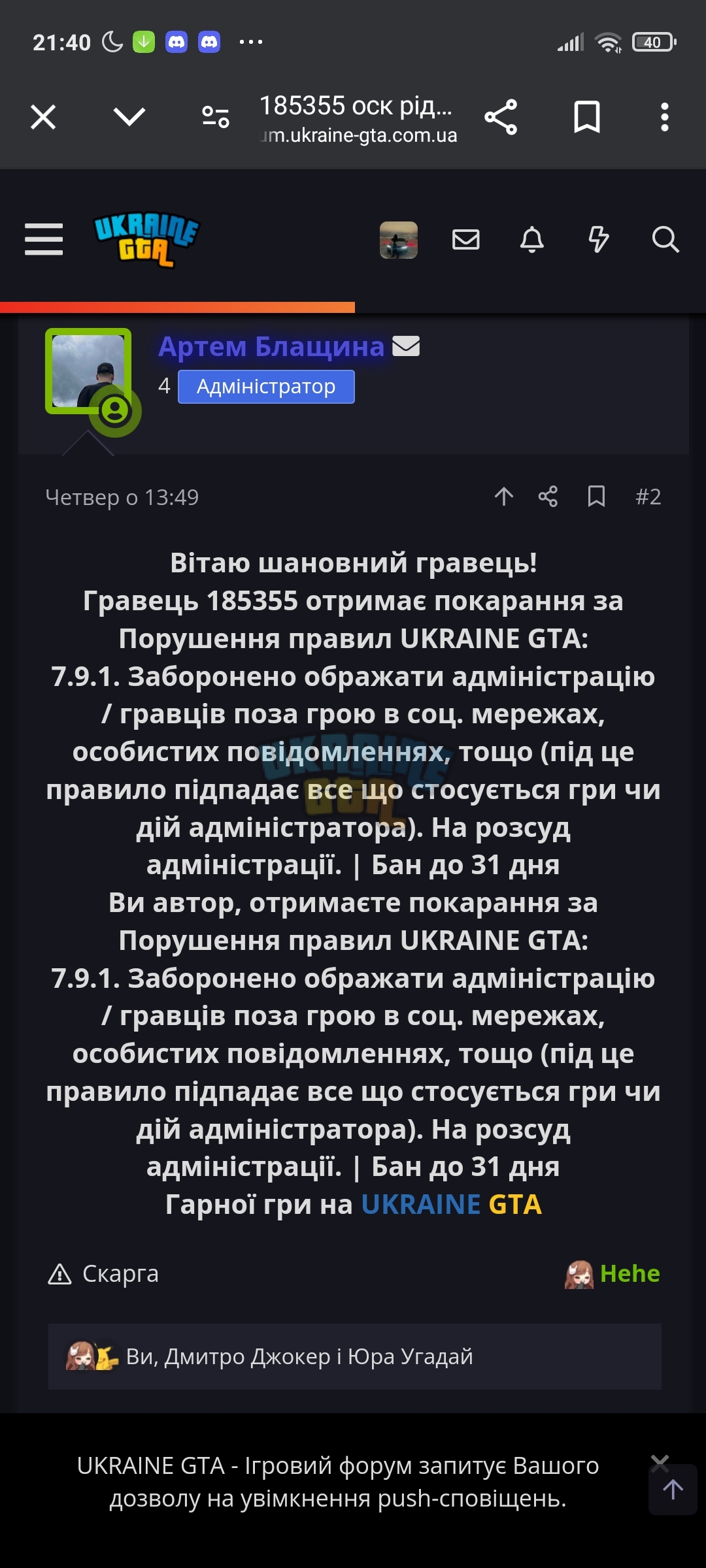
Task: Open the forum search
Action: click(x=665, y=240)
